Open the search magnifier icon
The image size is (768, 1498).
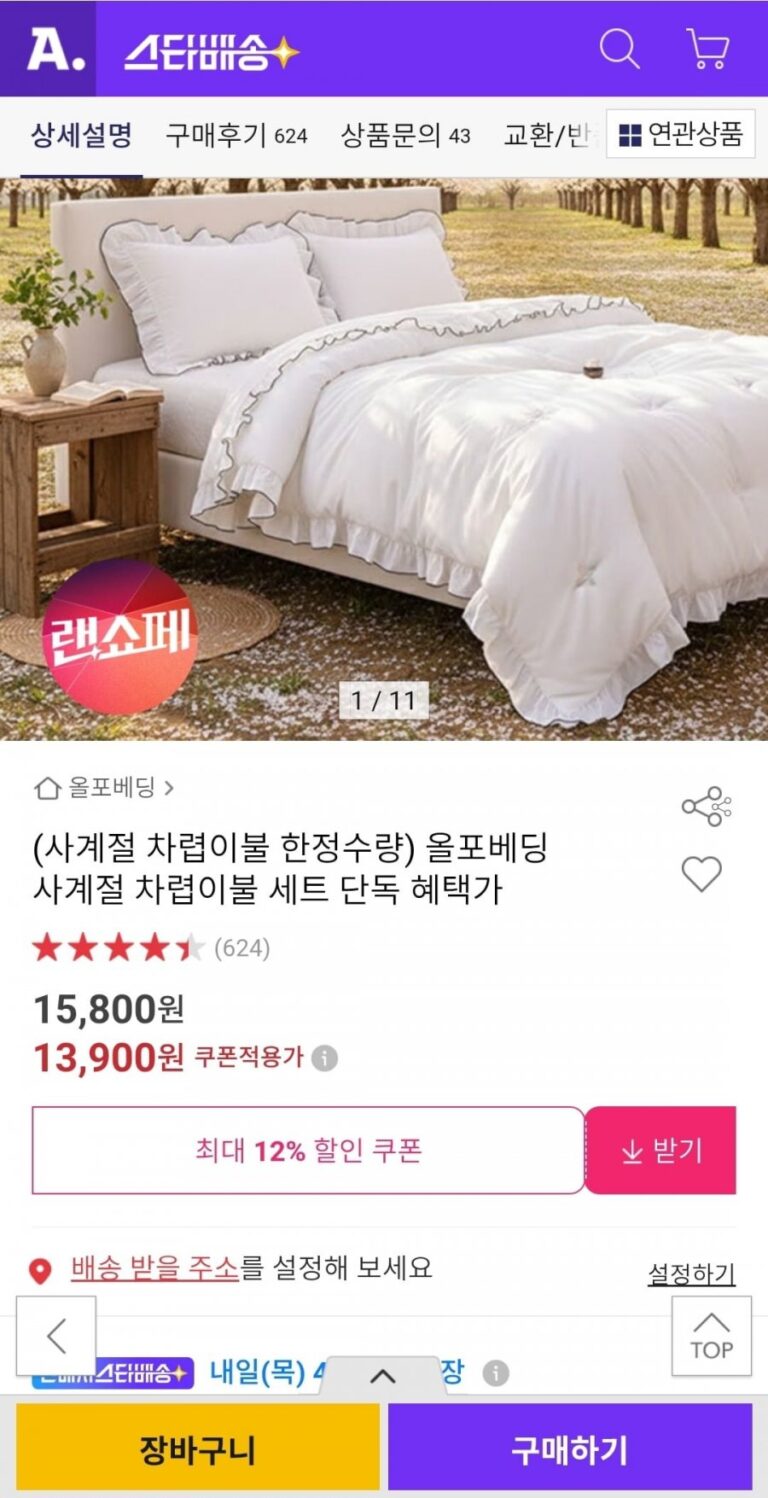pos(619,48)
